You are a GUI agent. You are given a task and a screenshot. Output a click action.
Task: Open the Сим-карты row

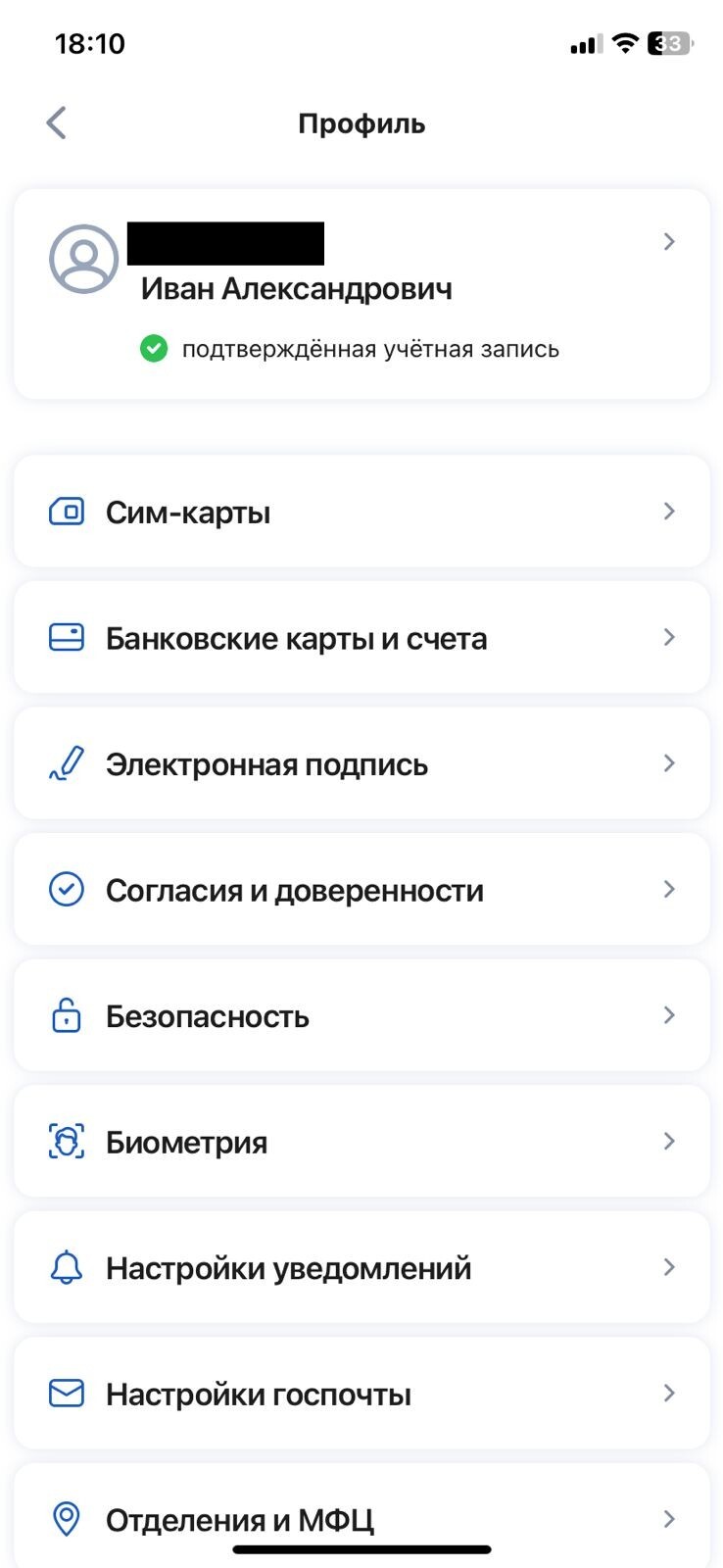pyautogui.click(x=361, y=512)
